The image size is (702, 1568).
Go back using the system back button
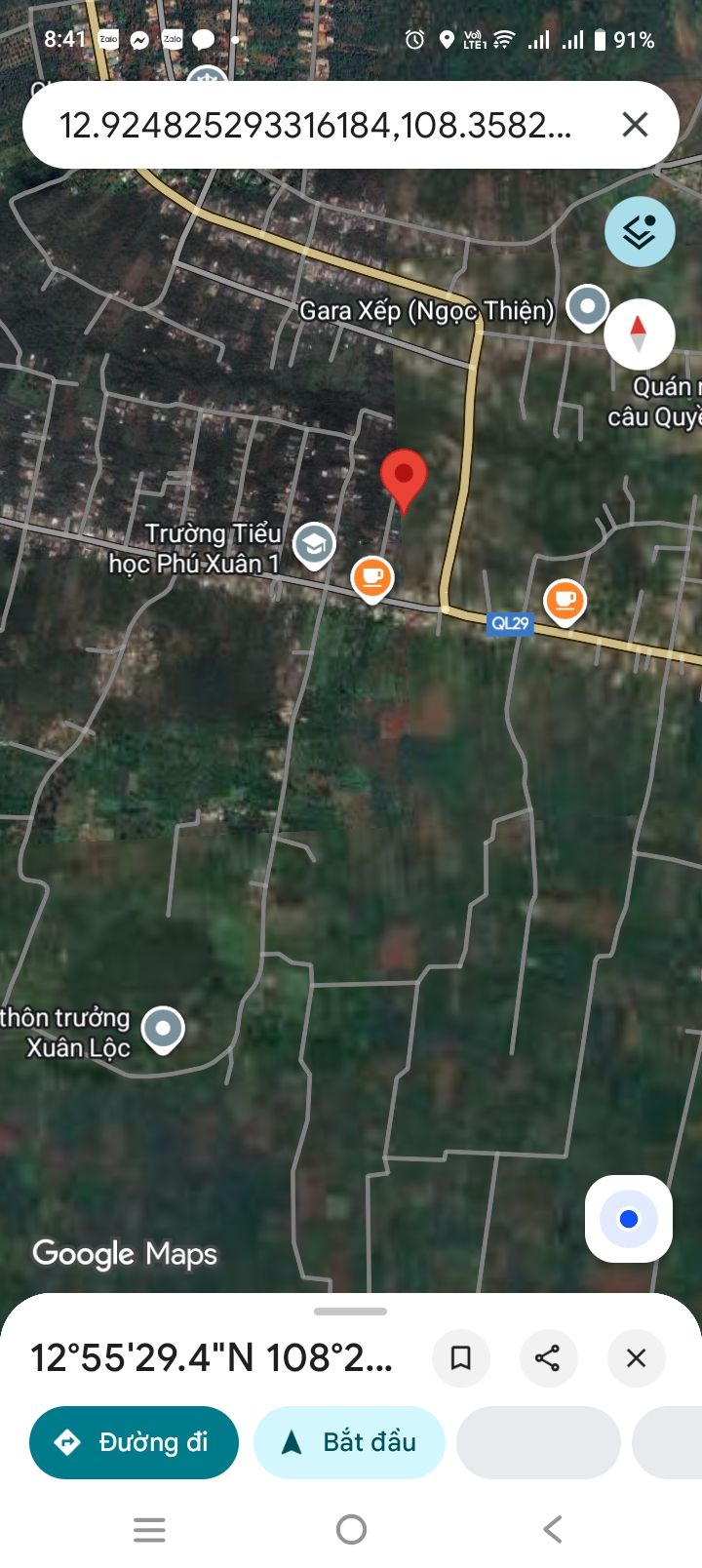coord(553,1529)
